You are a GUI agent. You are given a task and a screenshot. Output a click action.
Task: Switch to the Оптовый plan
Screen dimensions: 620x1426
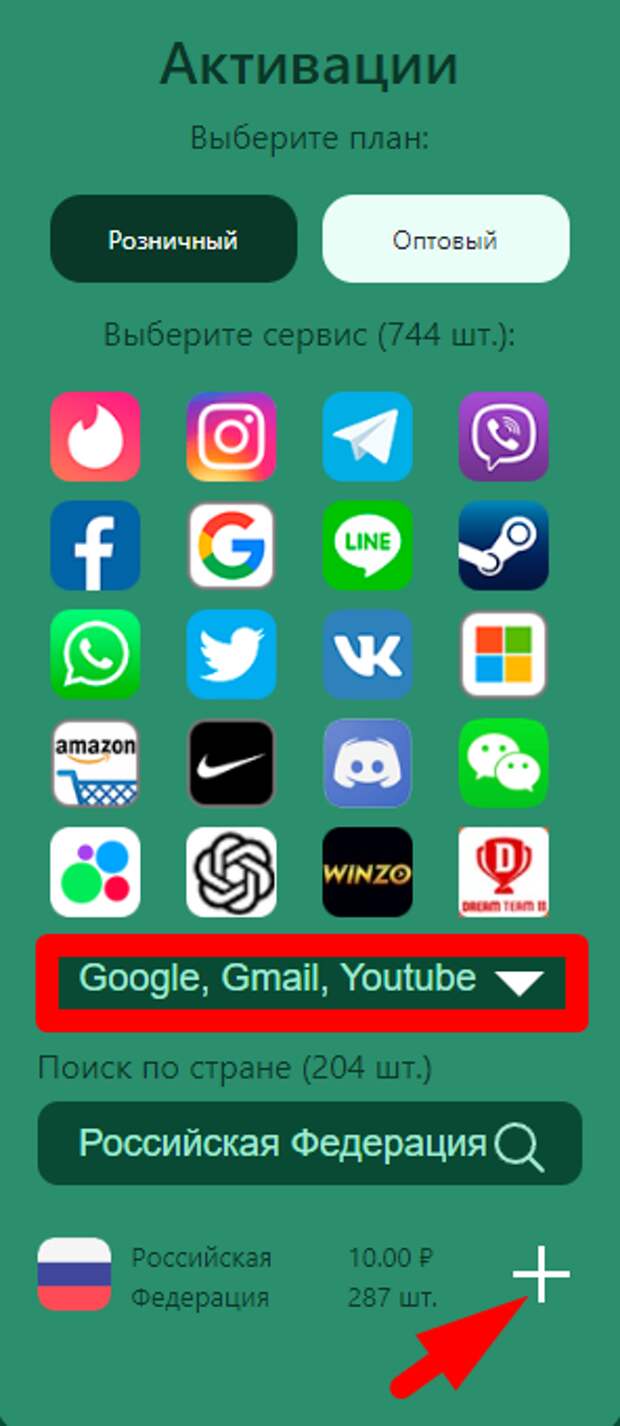[x=445, y=239]
